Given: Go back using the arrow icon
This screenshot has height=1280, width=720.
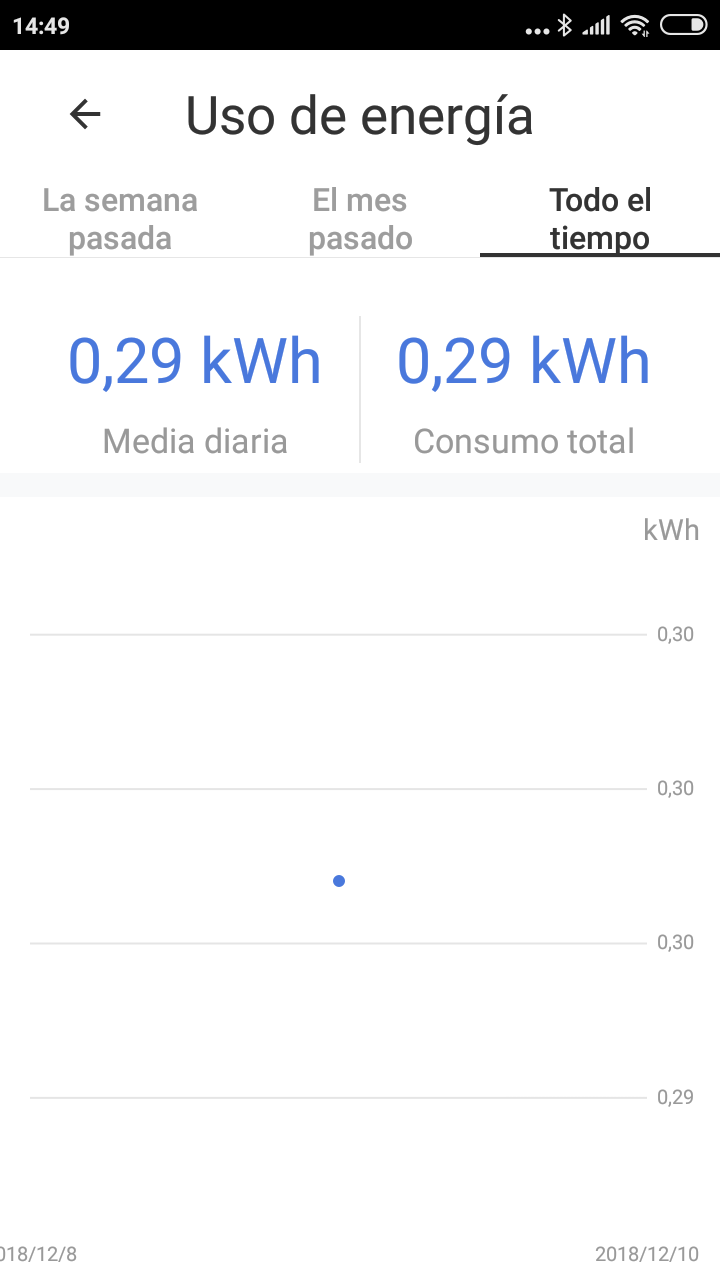Looking at the screenshot, I should tap(86, 115).
